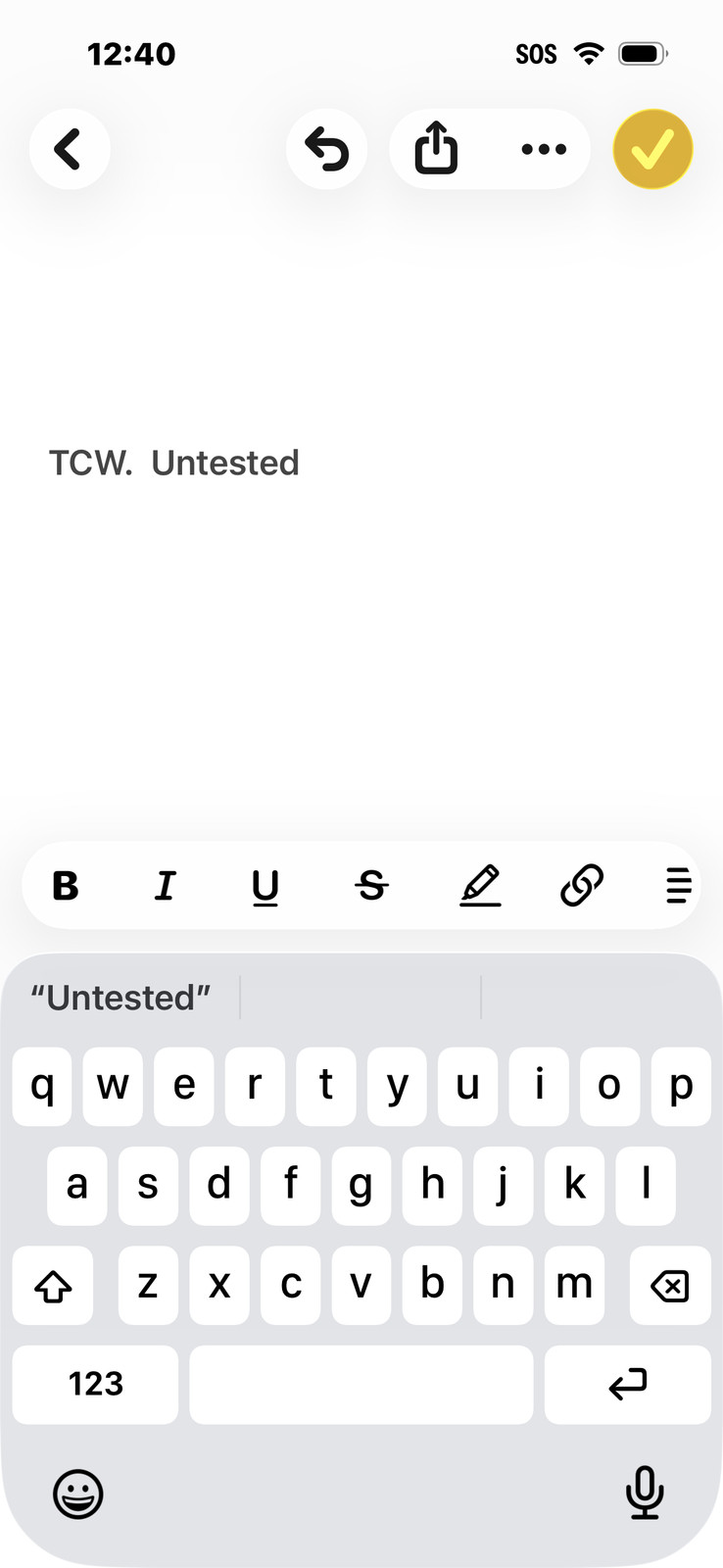This screenshot has width=723, height=1568.
Task: Apply strikethrough formatting
Action: click(371, 886)
